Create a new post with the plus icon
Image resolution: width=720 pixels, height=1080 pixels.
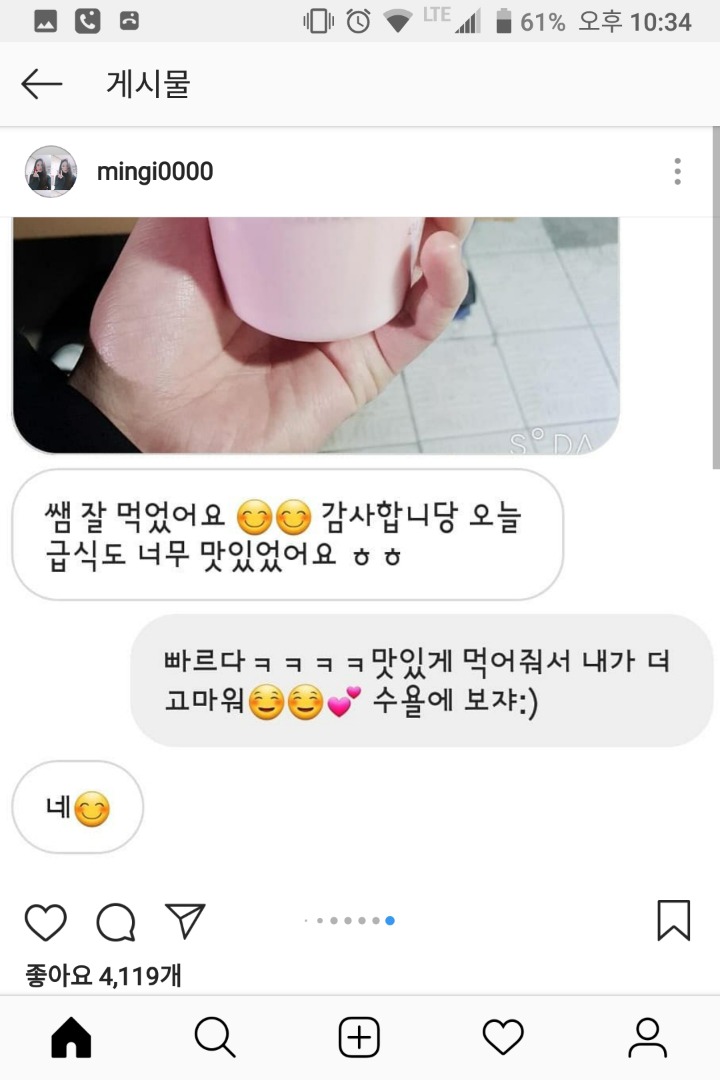pyautogui.click(x=360, y=1037)
